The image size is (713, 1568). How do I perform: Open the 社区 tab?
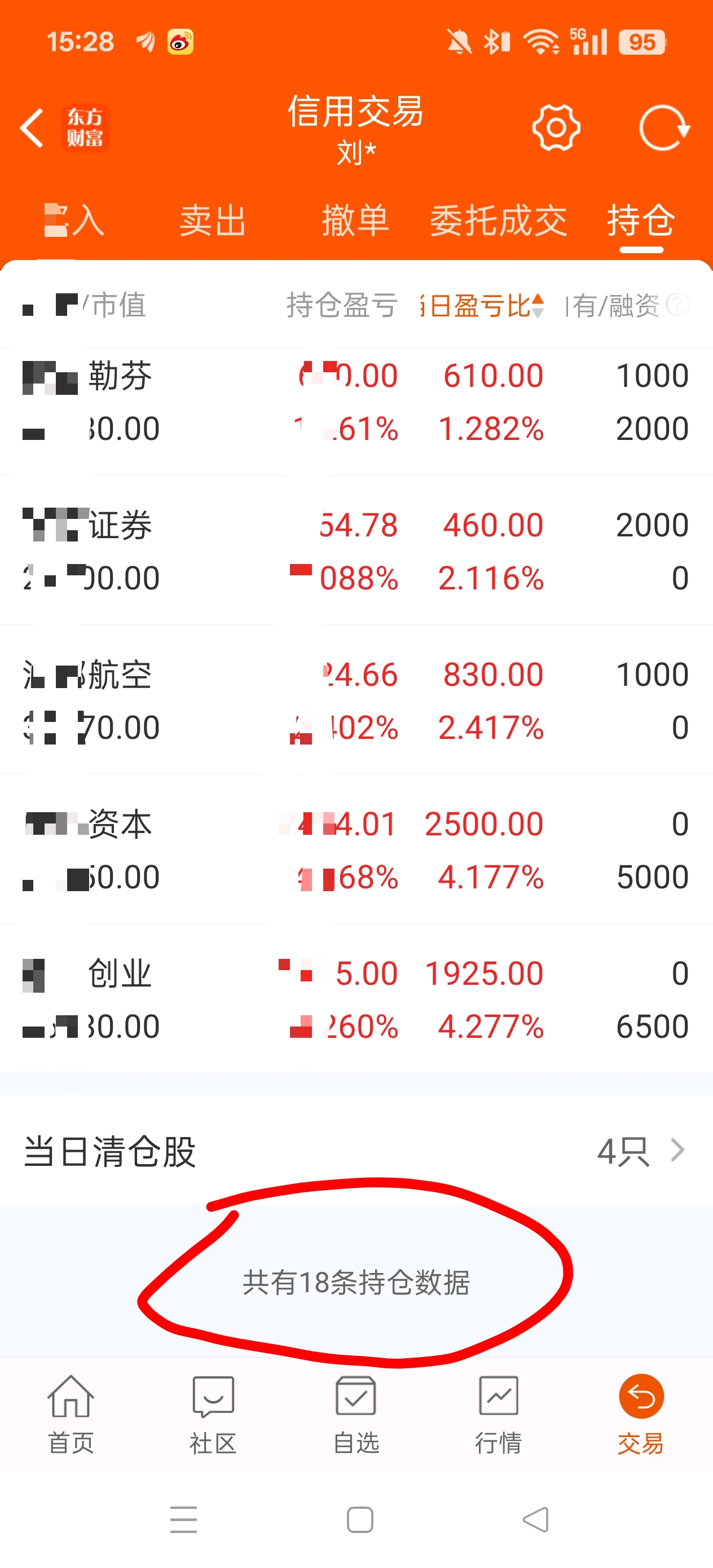(213, 1415)
